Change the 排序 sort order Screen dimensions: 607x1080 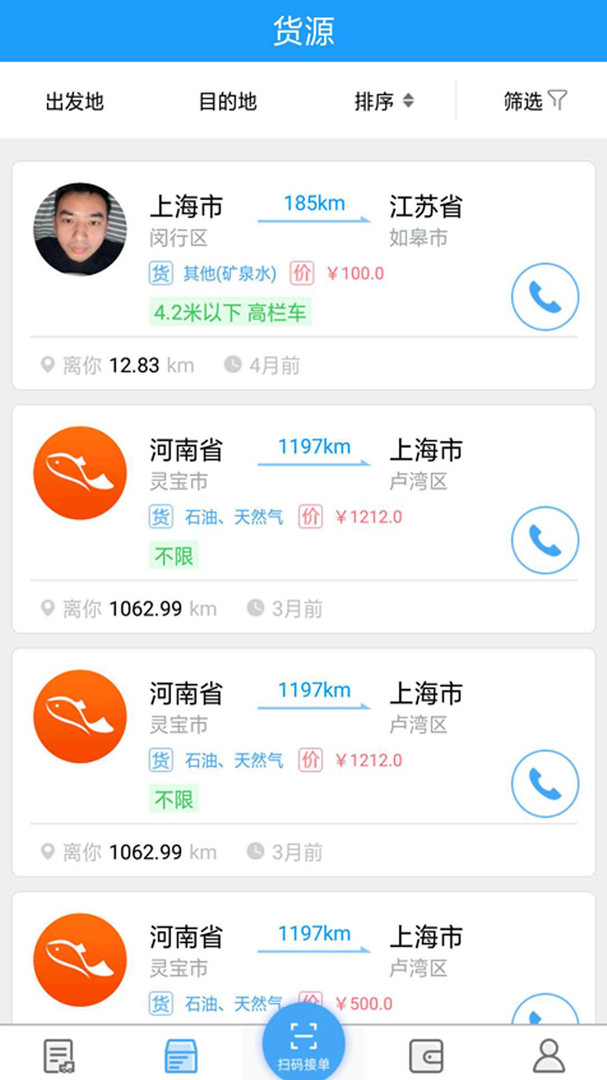(384, 102)
